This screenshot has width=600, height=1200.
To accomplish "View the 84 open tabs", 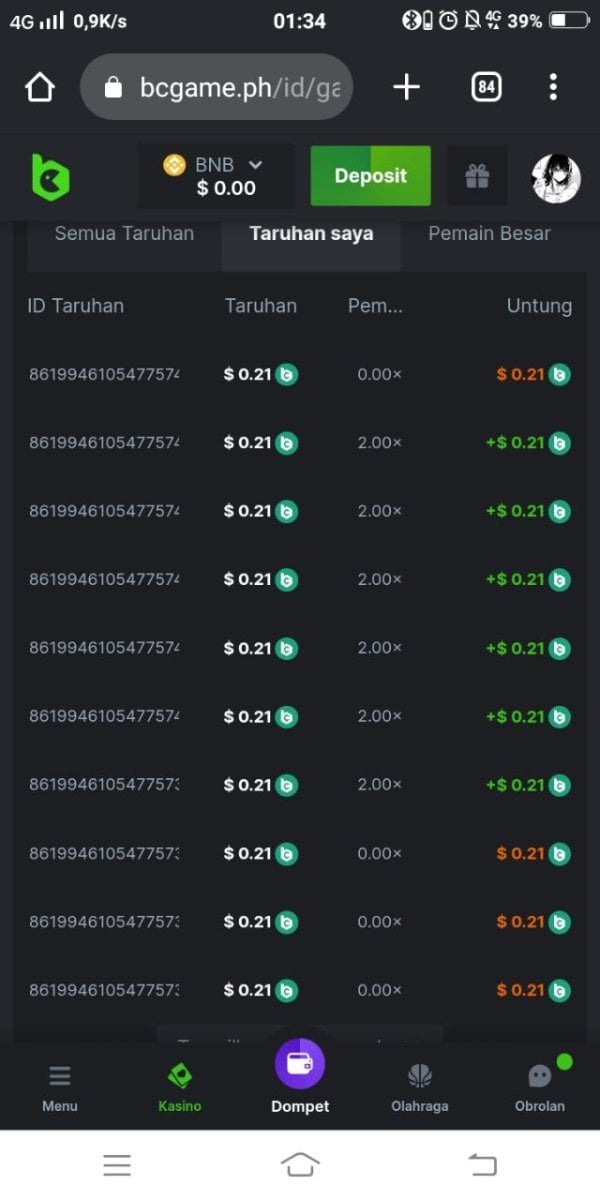I will tap(486, 88).
